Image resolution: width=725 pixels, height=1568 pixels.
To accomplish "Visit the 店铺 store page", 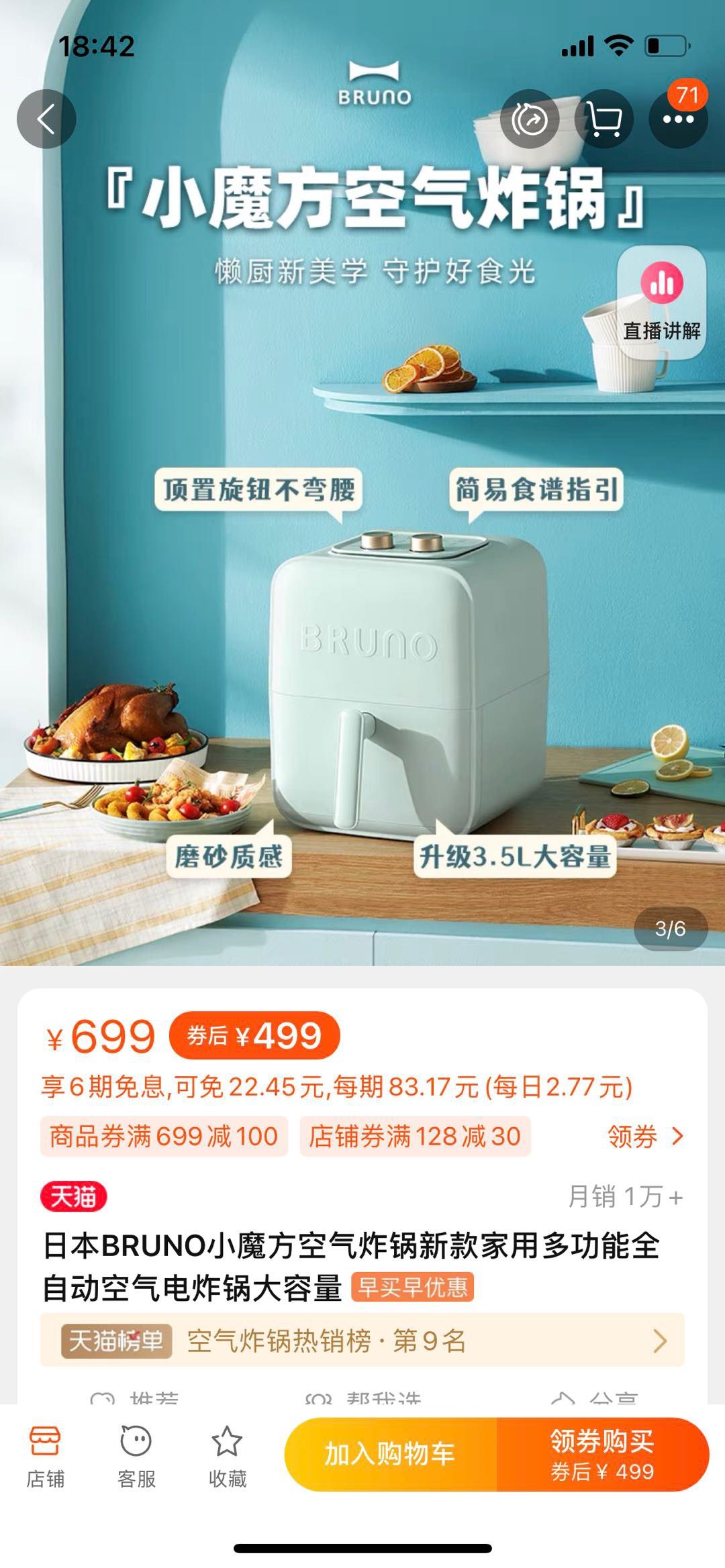I will tap(45, 1454).
